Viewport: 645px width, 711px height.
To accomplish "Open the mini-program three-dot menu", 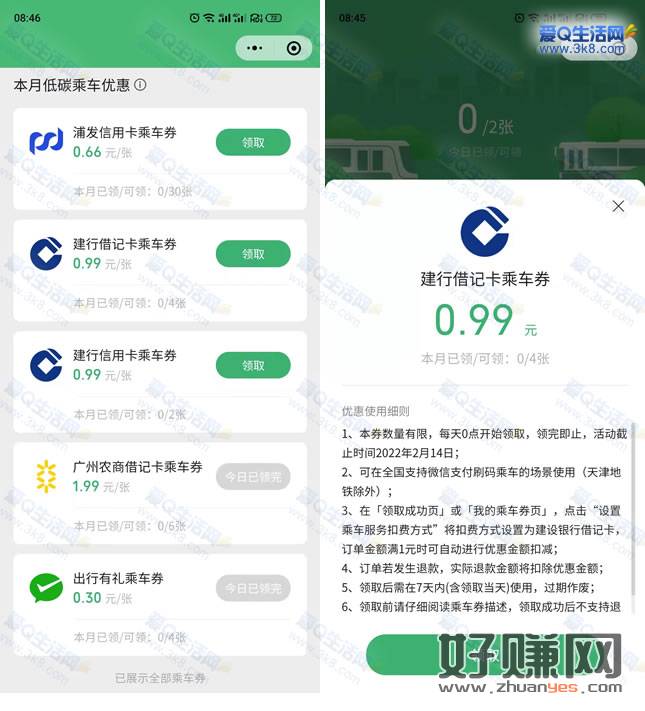I will [255, 48].
